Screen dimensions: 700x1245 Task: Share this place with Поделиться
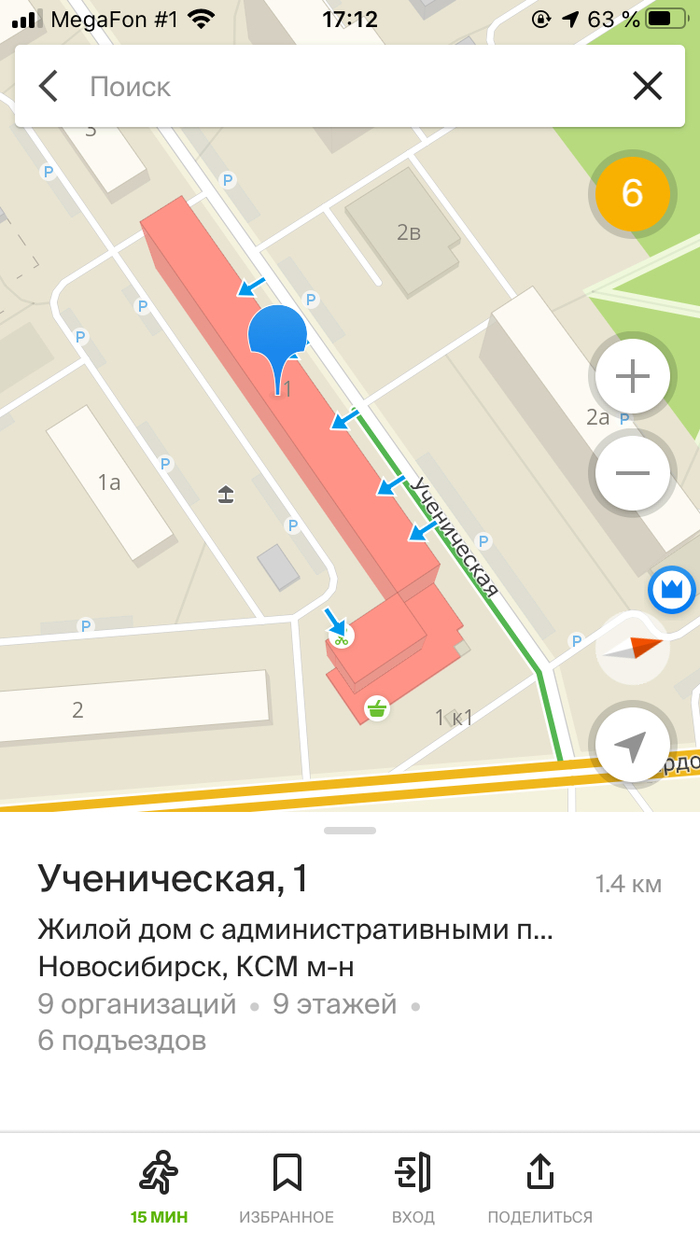540,1186
